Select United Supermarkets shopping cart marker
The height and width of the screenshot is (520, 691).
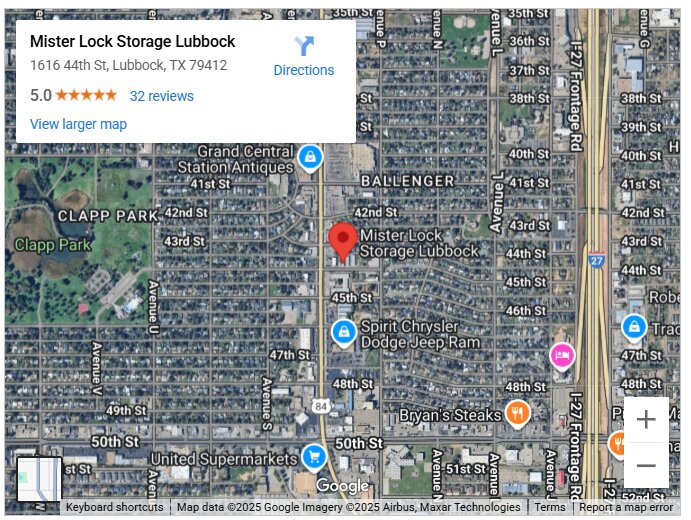313,456
